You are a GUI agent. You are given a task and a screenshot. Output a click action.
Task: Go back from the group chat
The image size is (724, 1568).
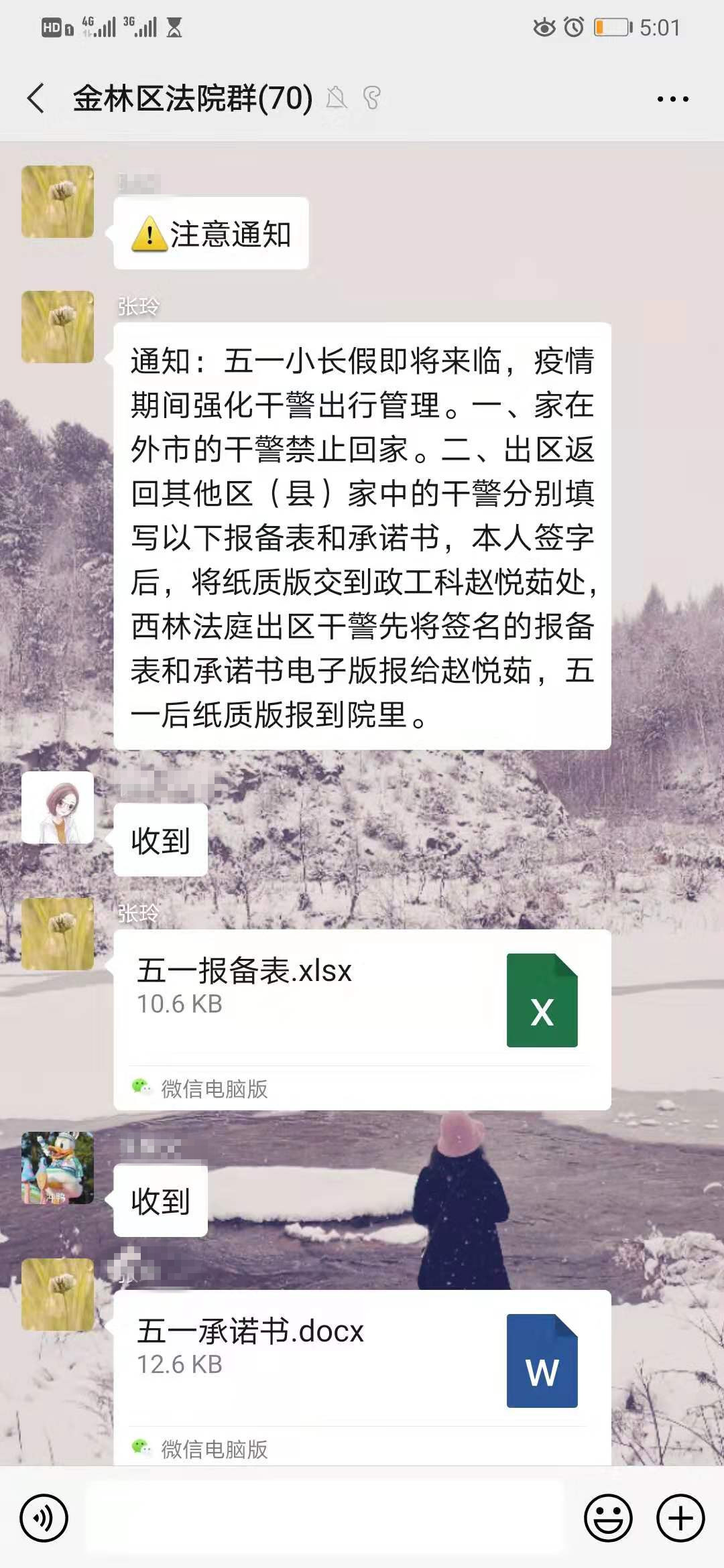(36, 99)
